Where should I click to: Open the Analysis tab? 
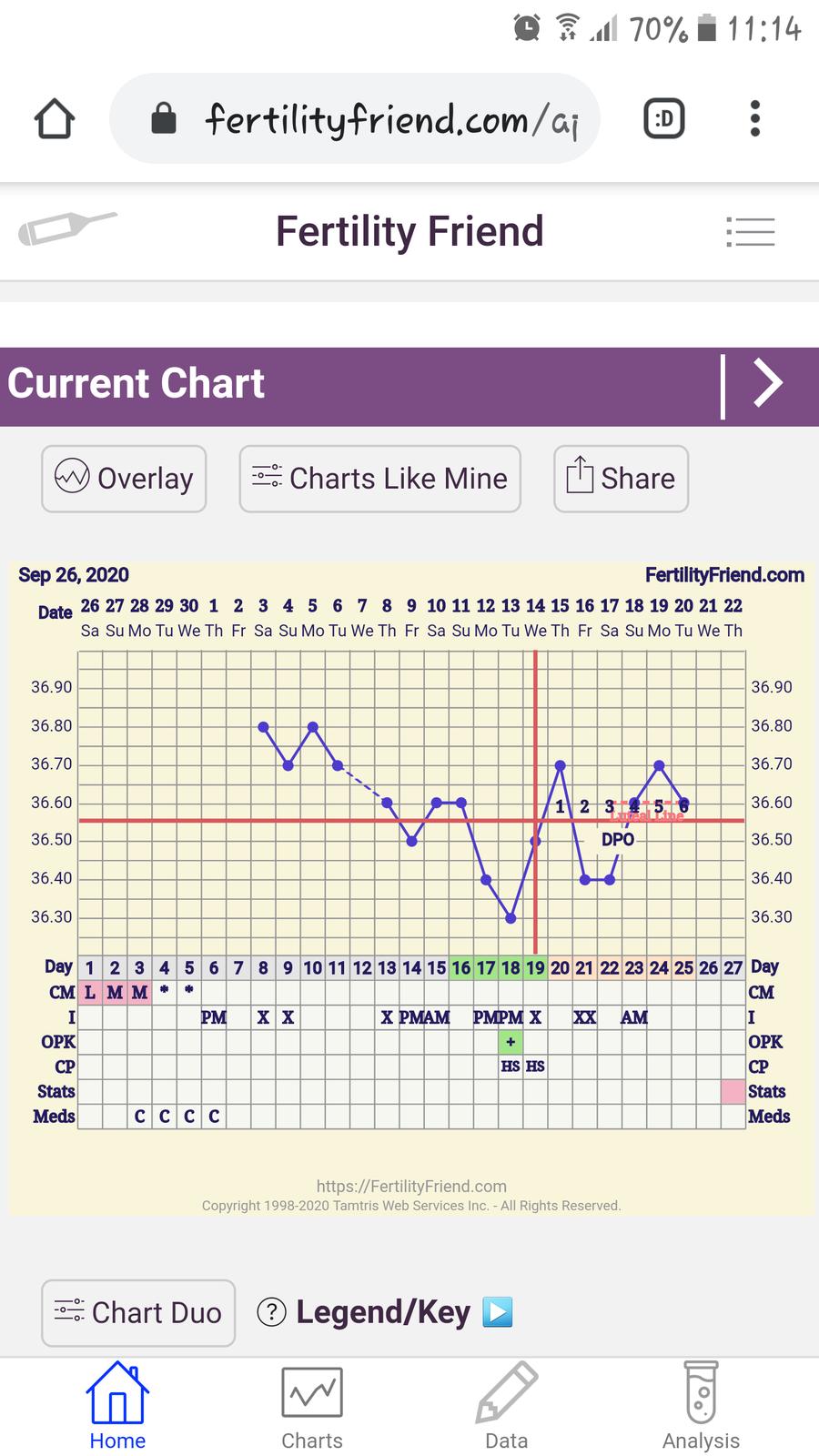(x=701, y=1407)
